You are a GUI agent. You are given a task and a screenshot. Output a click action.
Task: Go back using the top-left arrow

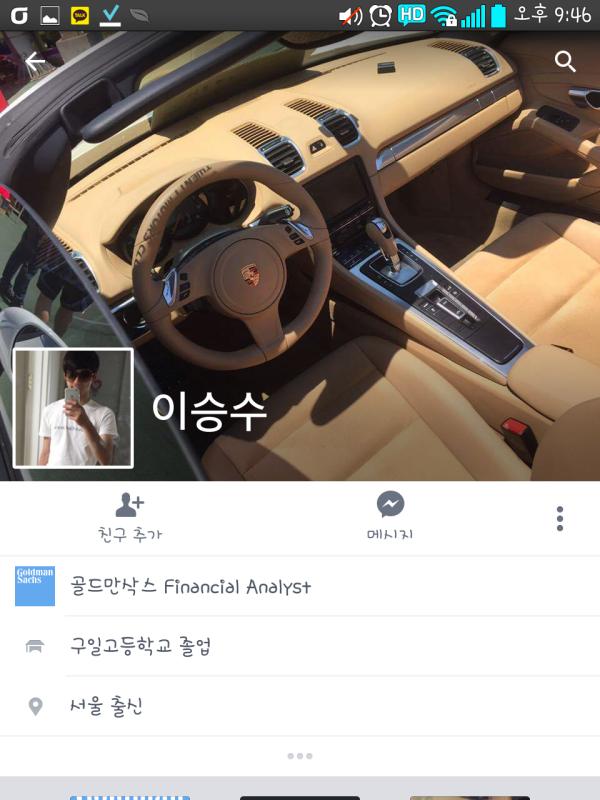(x=35, y=62)
